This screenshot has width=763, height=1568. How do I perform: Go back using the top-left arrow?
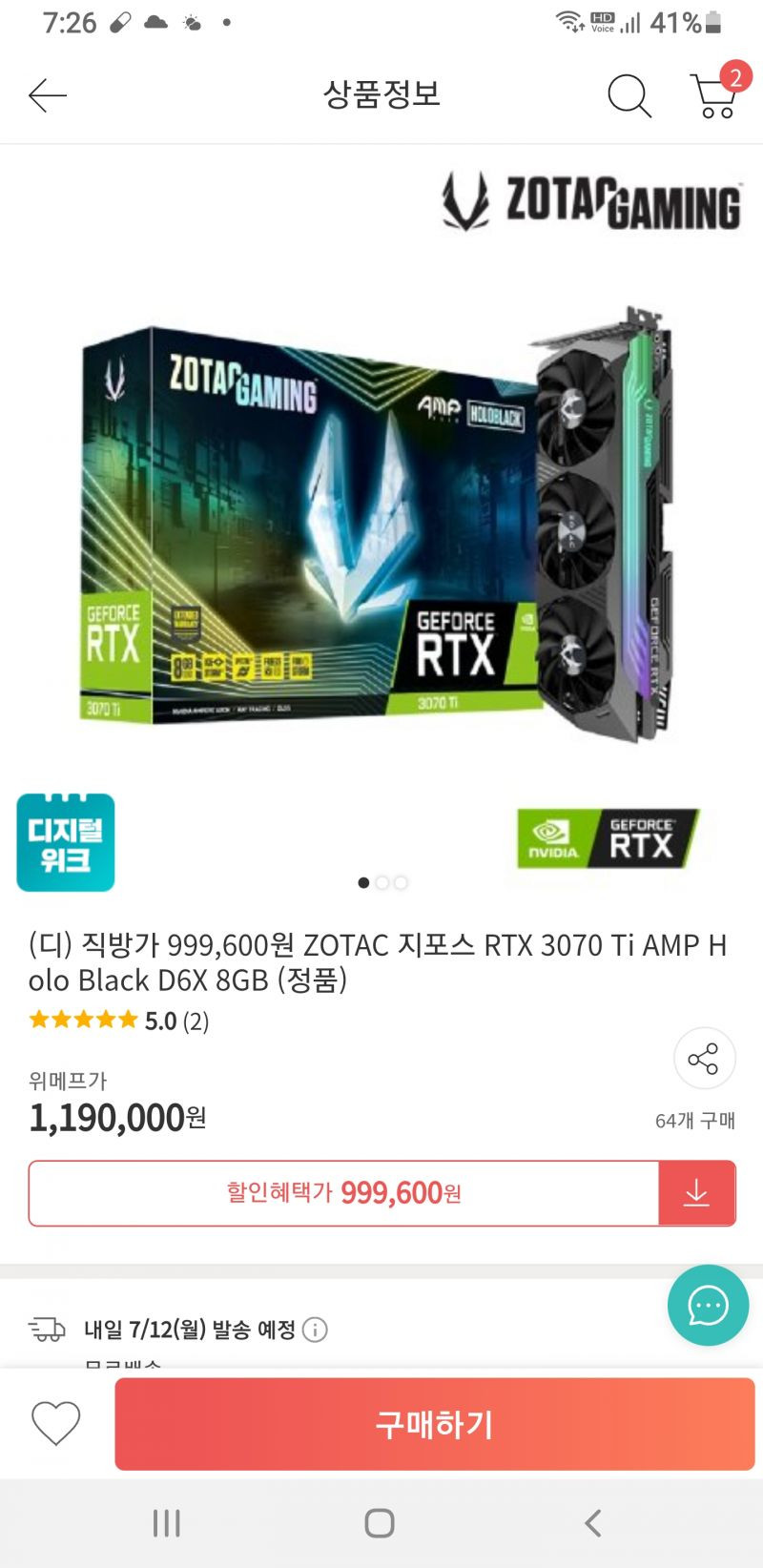tap(47, 95)
